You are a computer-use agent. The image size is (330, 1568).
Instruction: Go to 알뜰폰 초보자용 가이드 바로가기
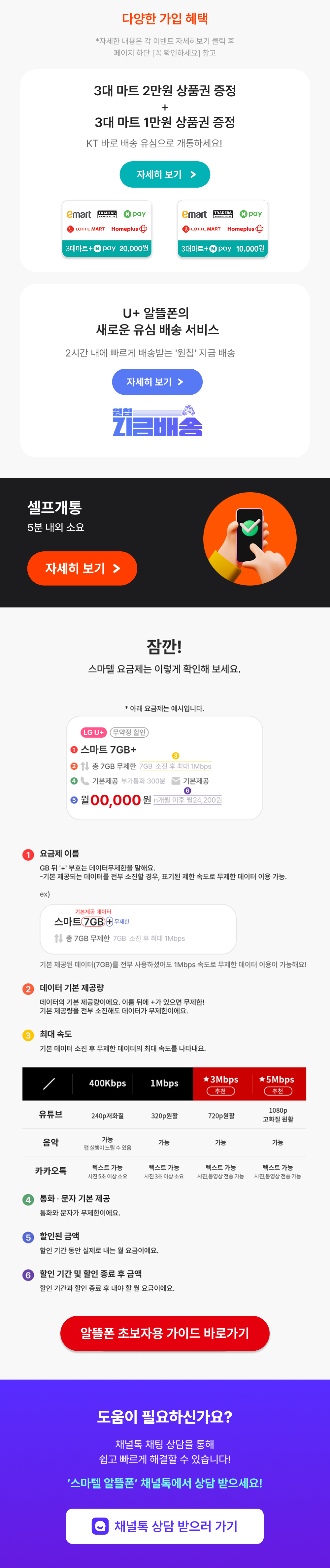coord(164,1333)
